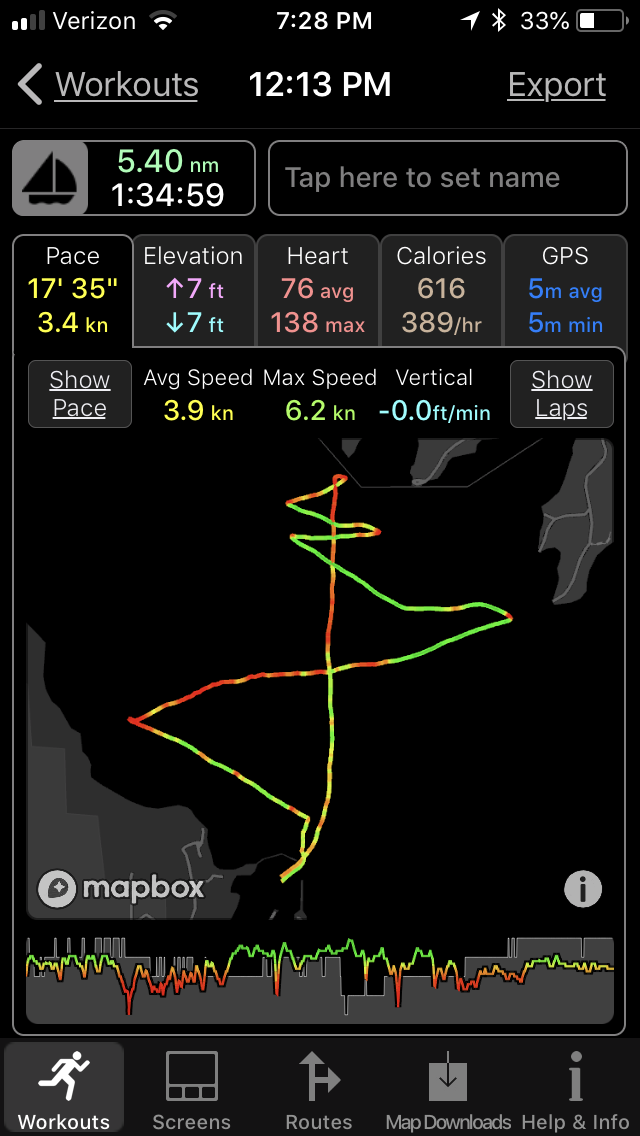Select the Pace stats tab
Viewport: 640px width, 1136px height.
click(73, 290)
